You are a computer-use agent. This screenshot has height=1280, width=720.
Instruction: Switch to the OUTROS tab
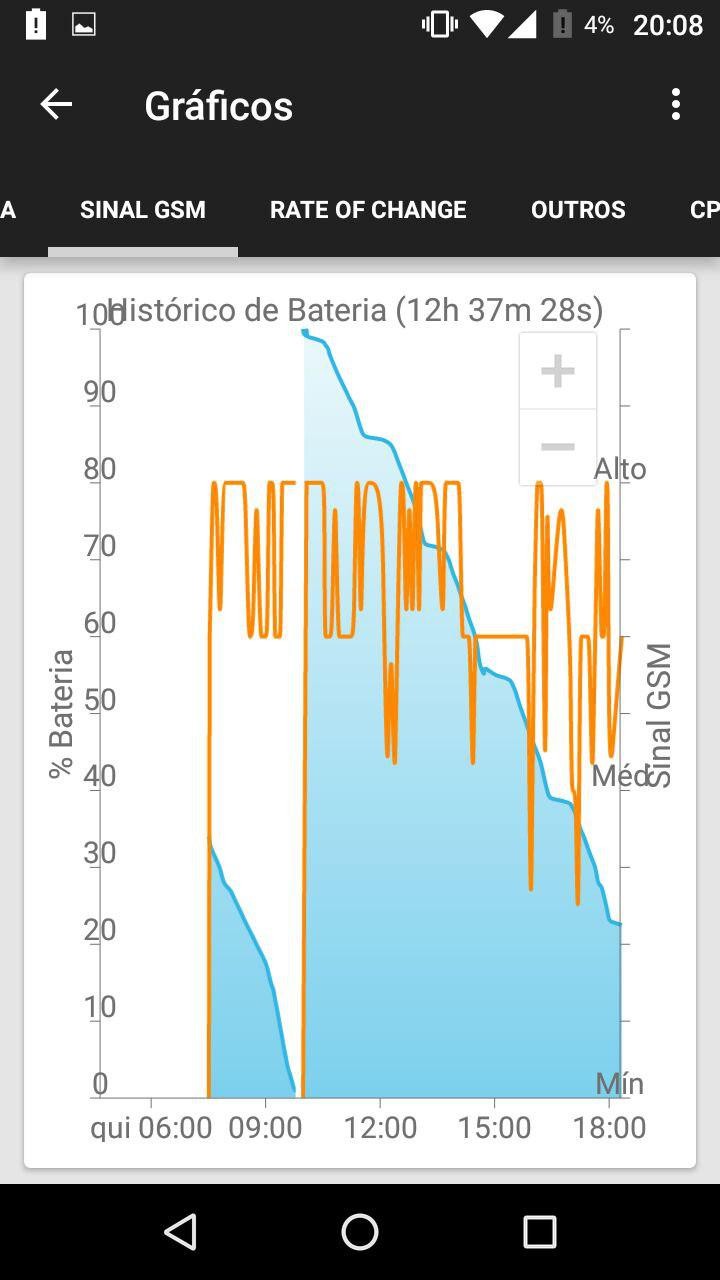[578, 210]
